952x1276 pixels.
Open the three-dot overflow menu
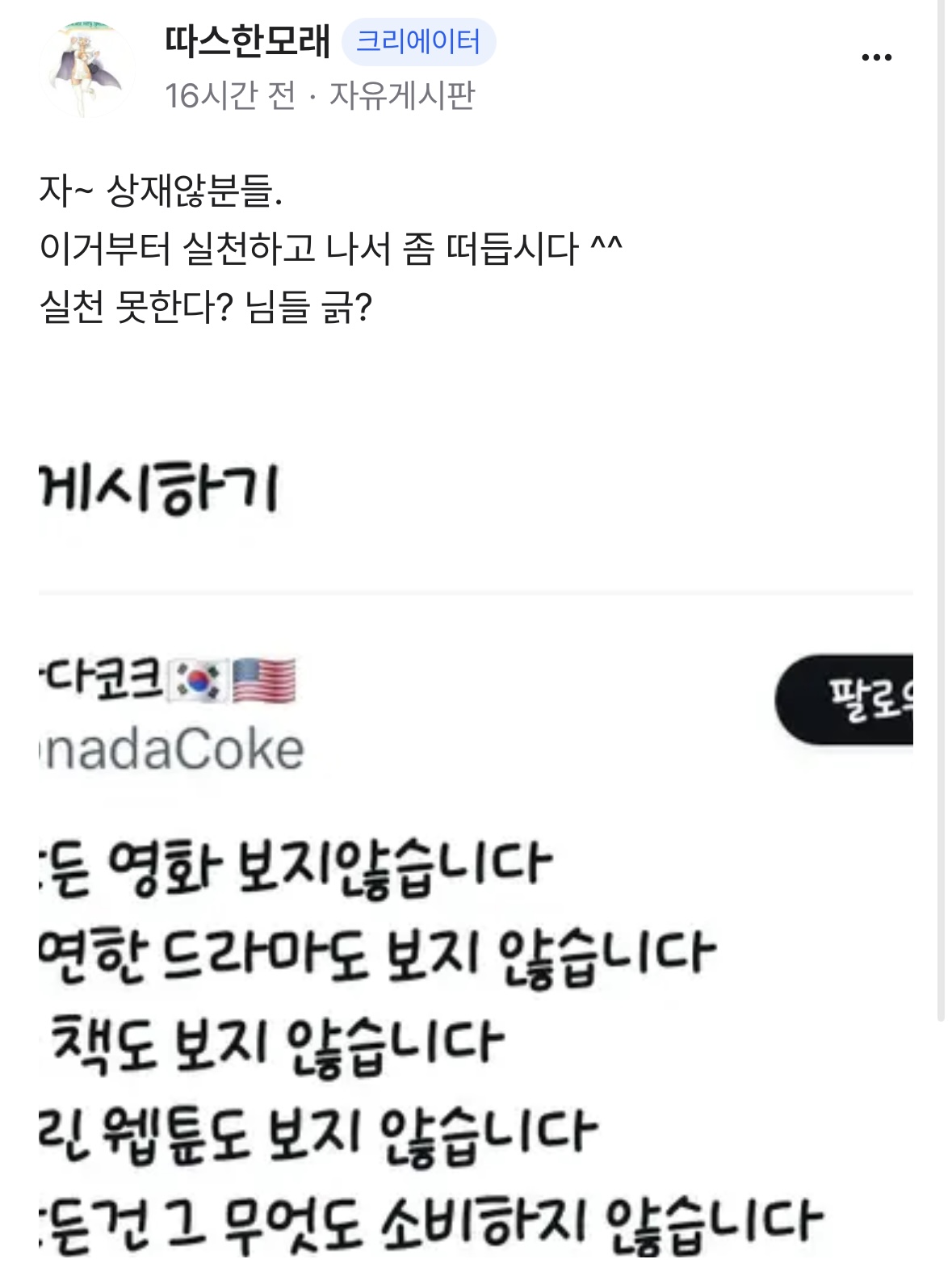point(876,57)
